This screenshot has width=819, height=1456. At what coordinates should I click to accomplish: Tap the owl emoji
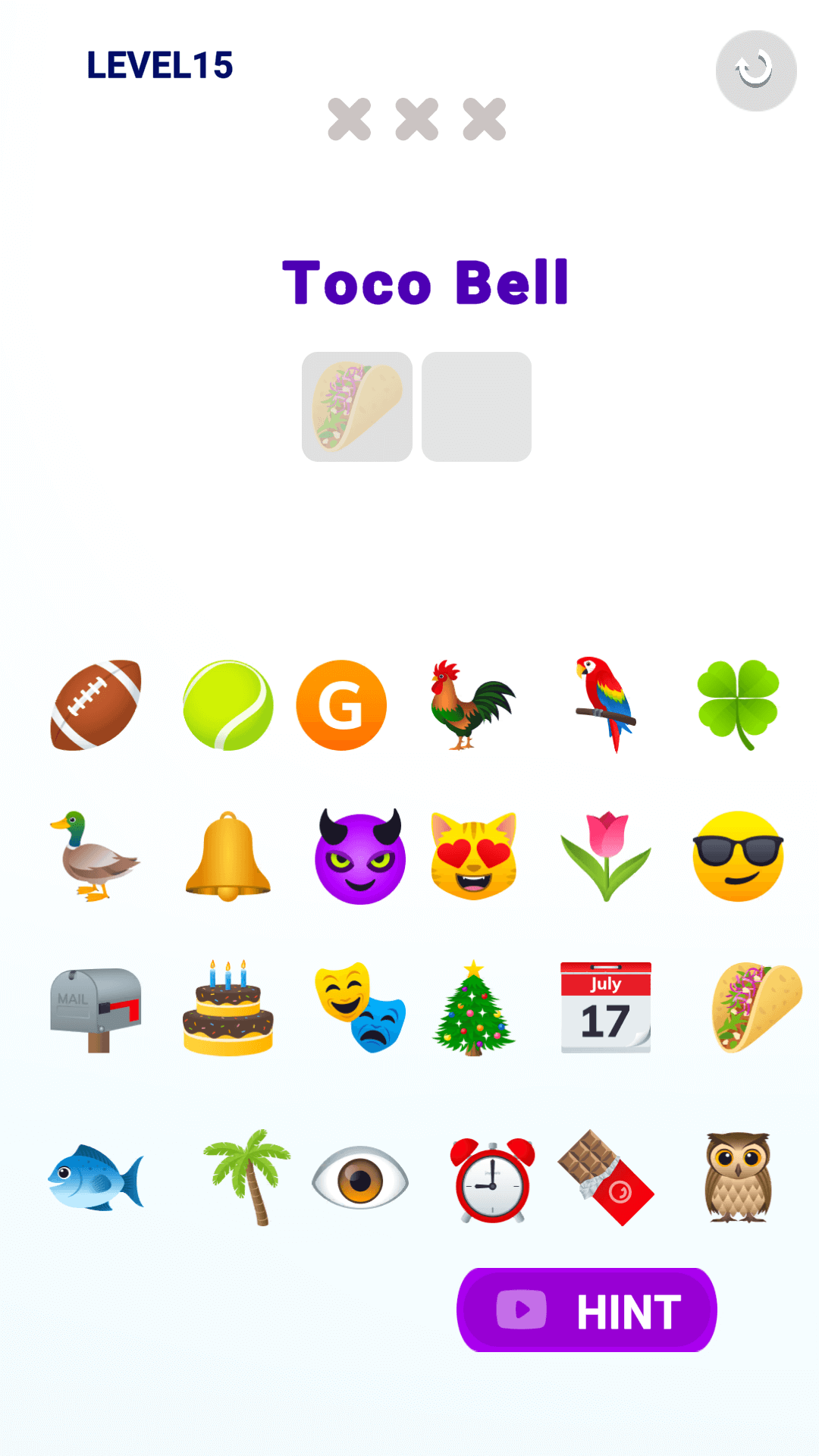click(x=738, y=1178)
